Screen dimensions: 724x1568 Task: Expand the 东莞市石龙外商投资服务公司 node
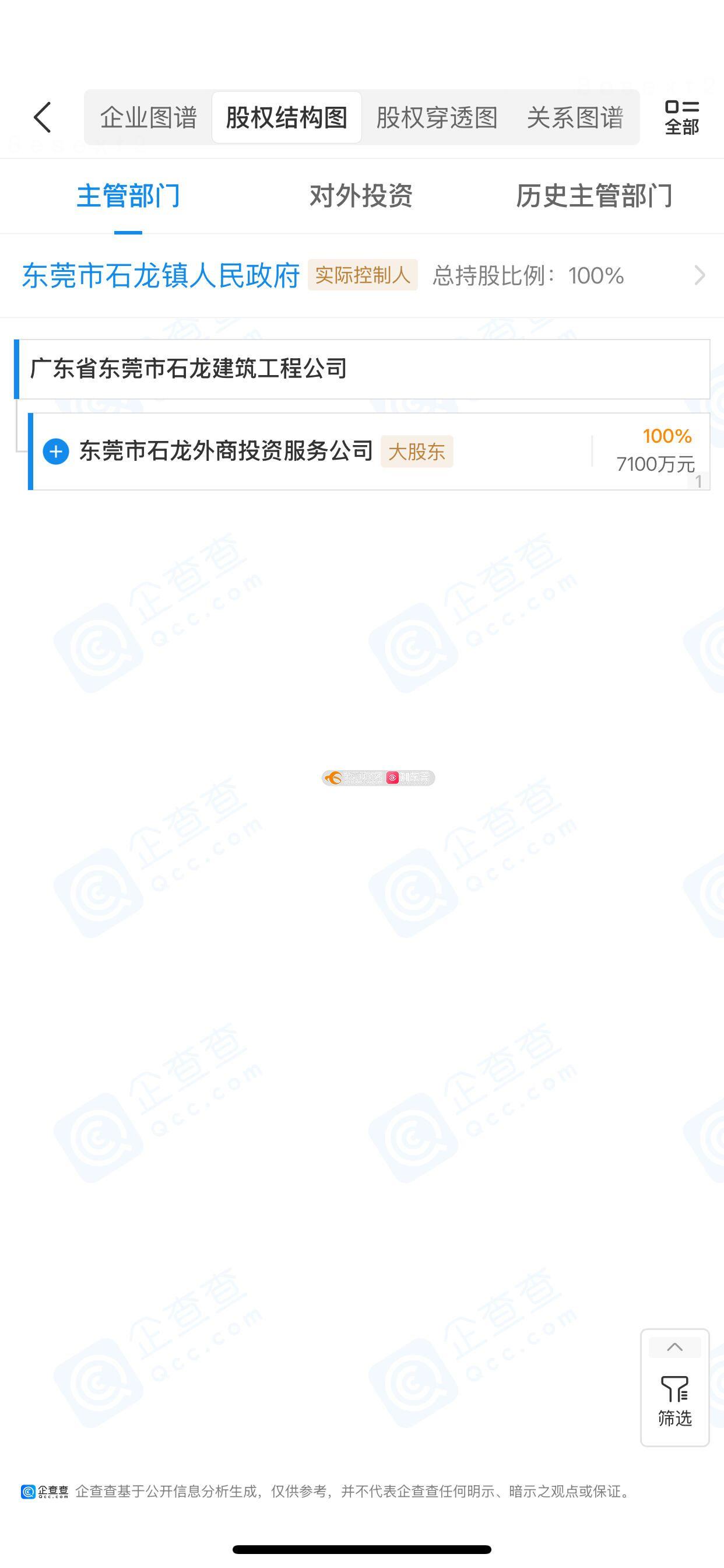tap(56, 452)
